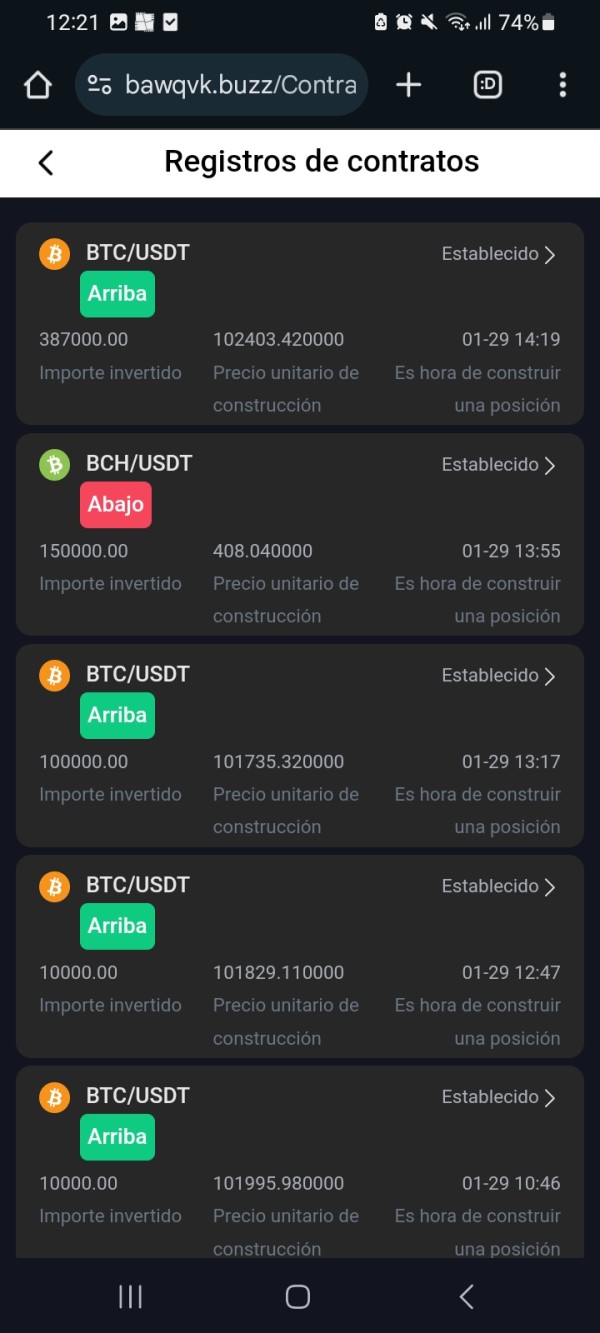Open the BTC/USDT contract from 01-29 14:19

click(498, 254)
